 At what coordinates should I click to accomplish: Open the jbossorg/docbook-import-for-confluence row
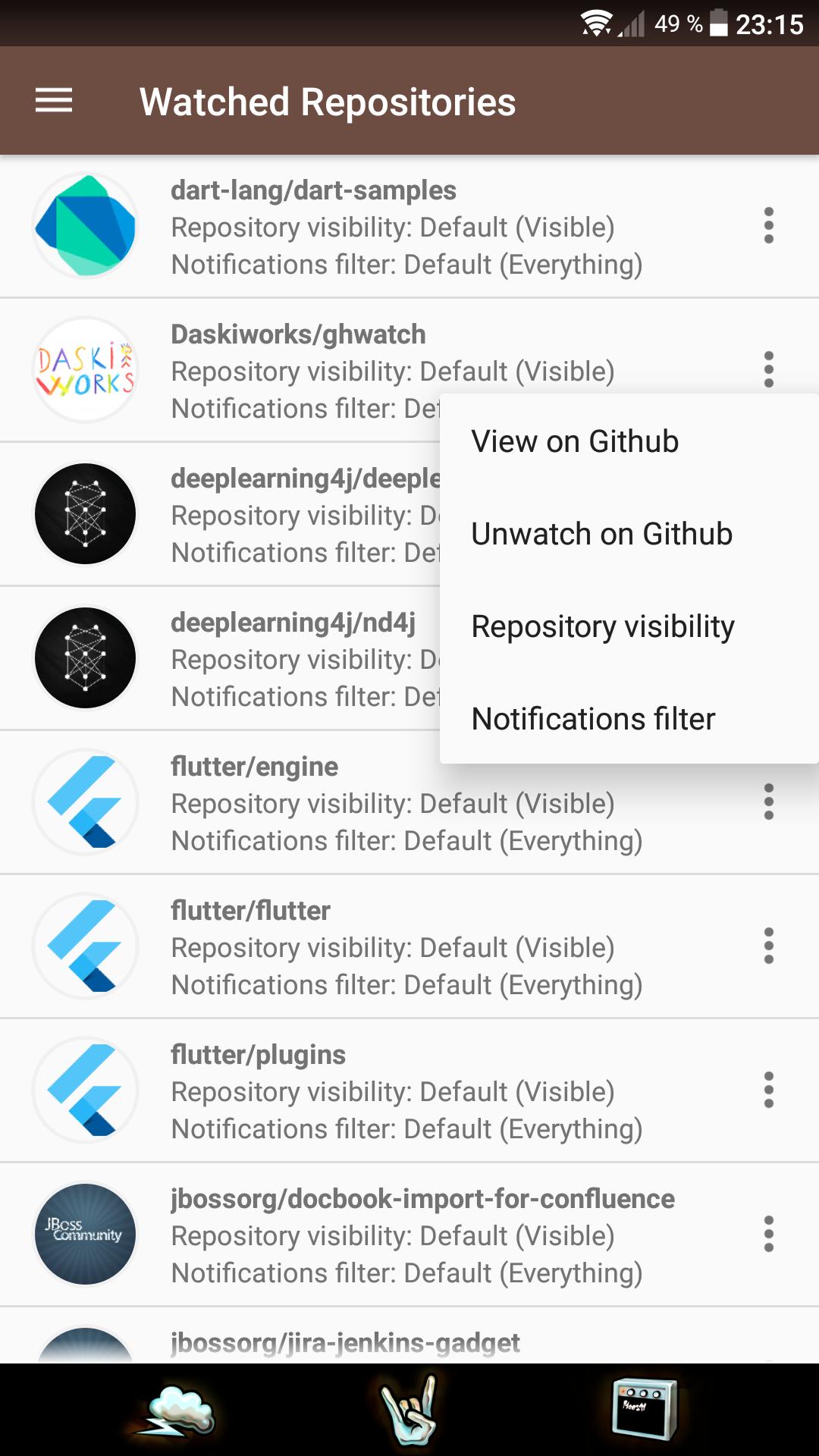coord(379,1235)
